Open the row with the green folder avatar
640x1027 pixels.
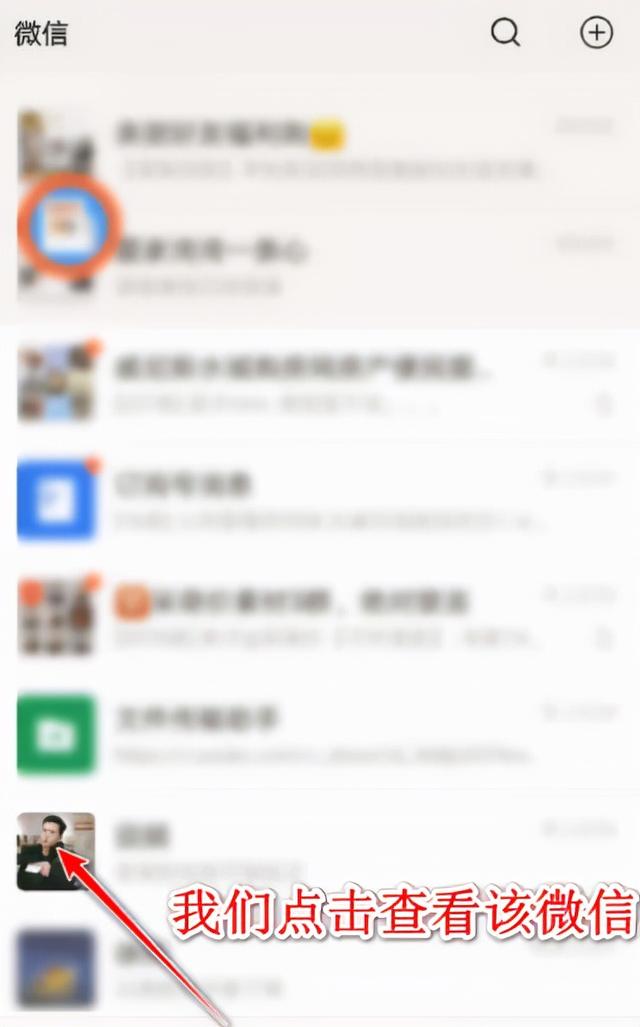56,734
